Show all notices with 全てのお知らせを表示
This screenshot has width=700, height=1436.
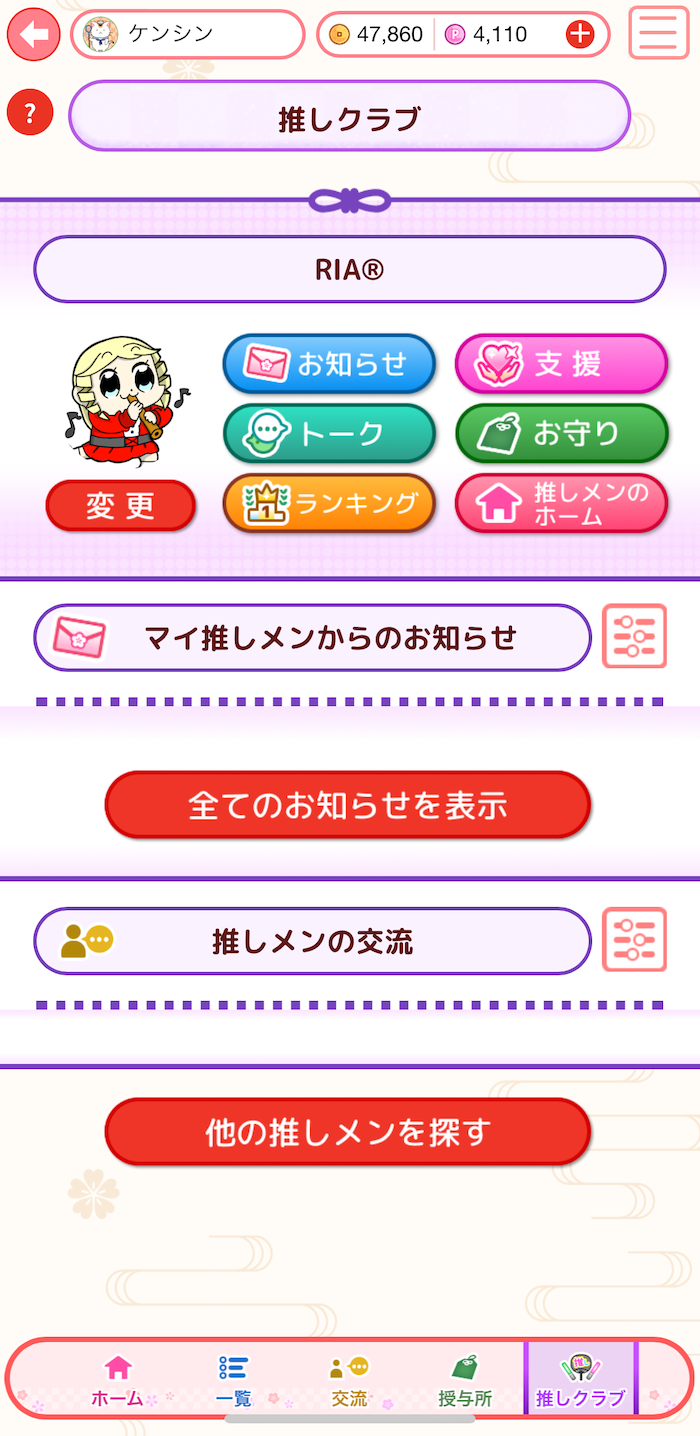click(x=348, y=804)
